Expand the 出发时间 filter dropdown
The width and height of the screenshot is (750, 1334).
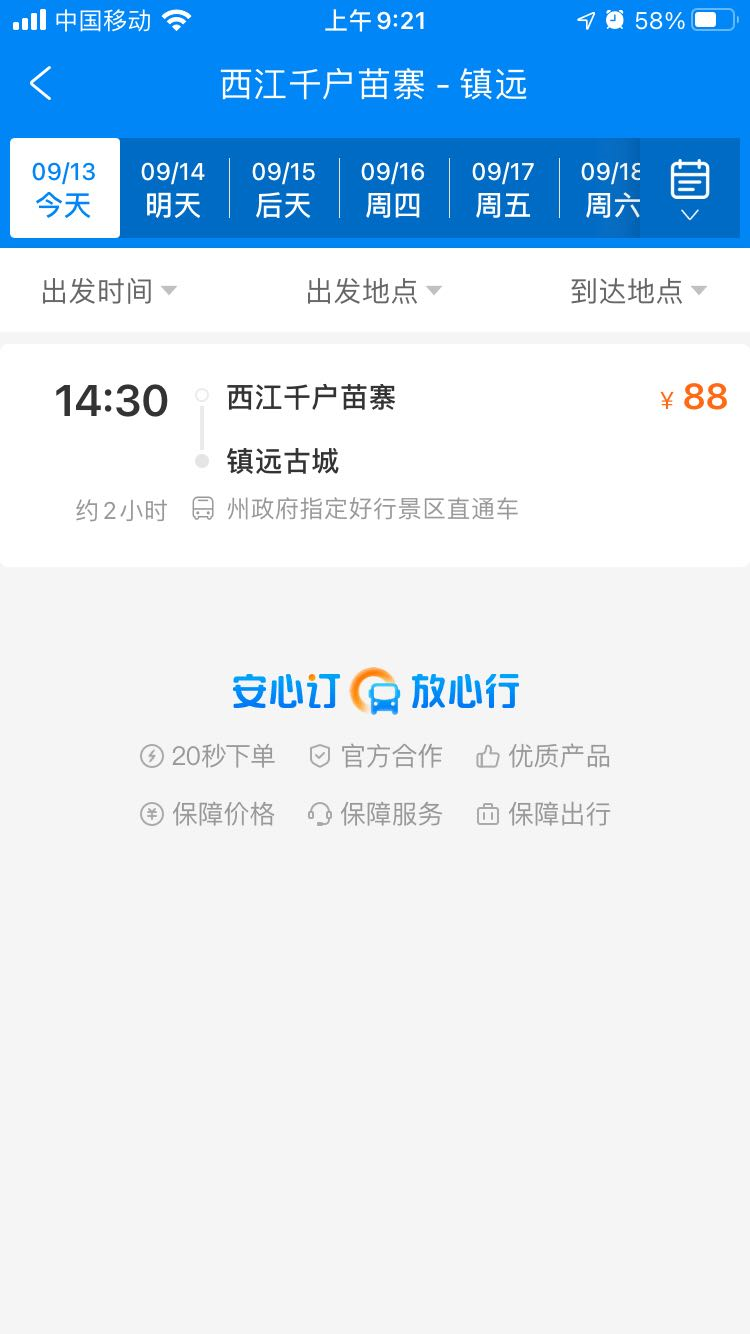pos(109,291)
